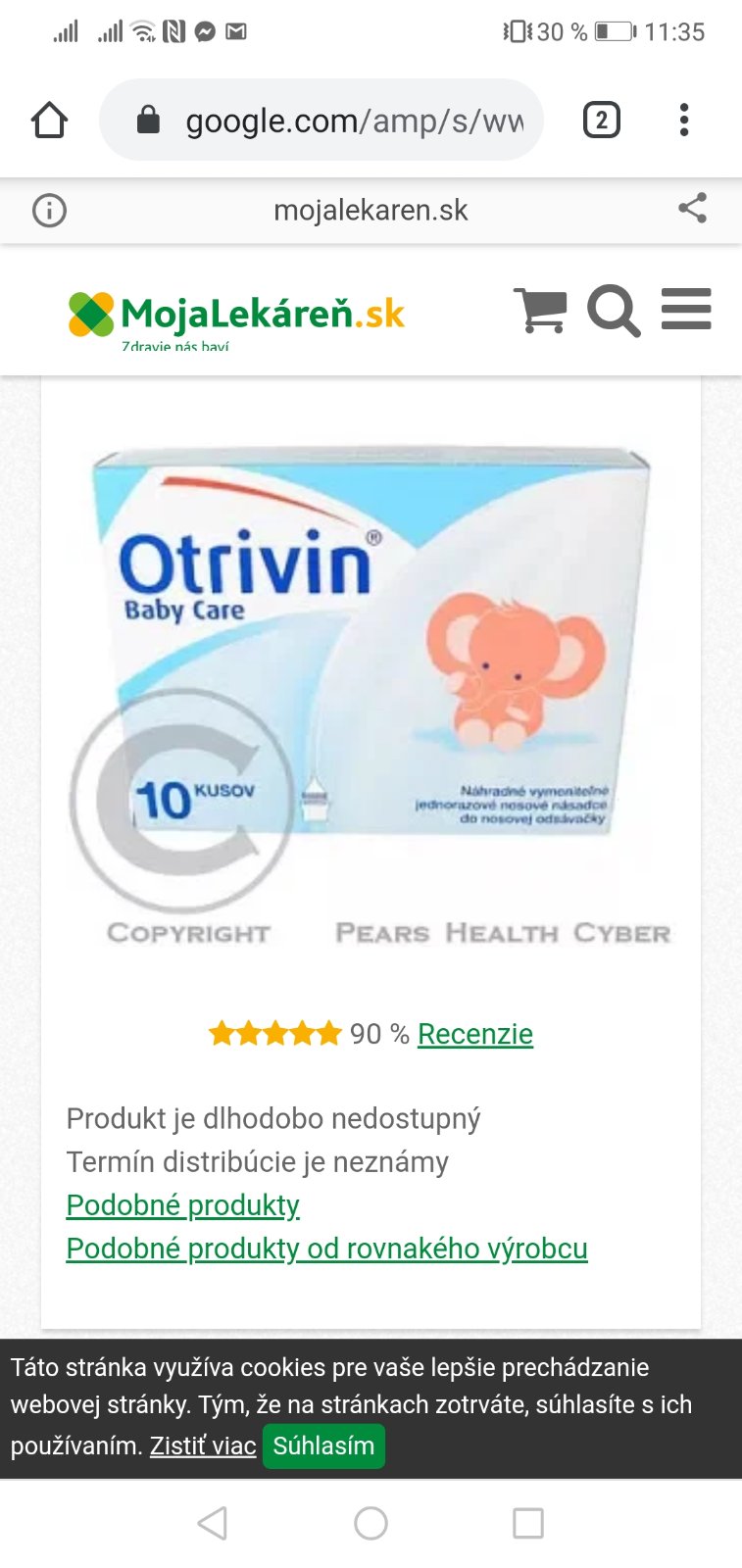Open the tab switcher showing 2 tabs

tap(601, 121)
